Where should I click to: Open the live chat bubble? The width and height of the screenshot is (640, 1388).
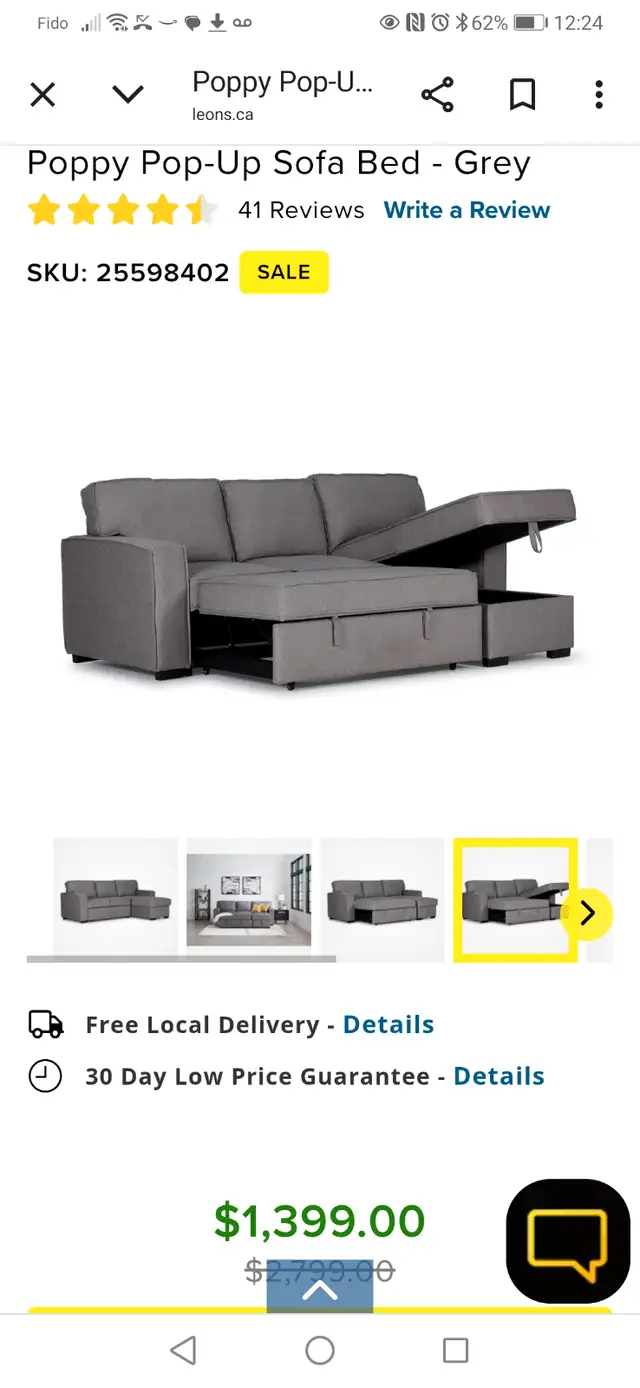pyautogui.click(x=568, y=1240)
